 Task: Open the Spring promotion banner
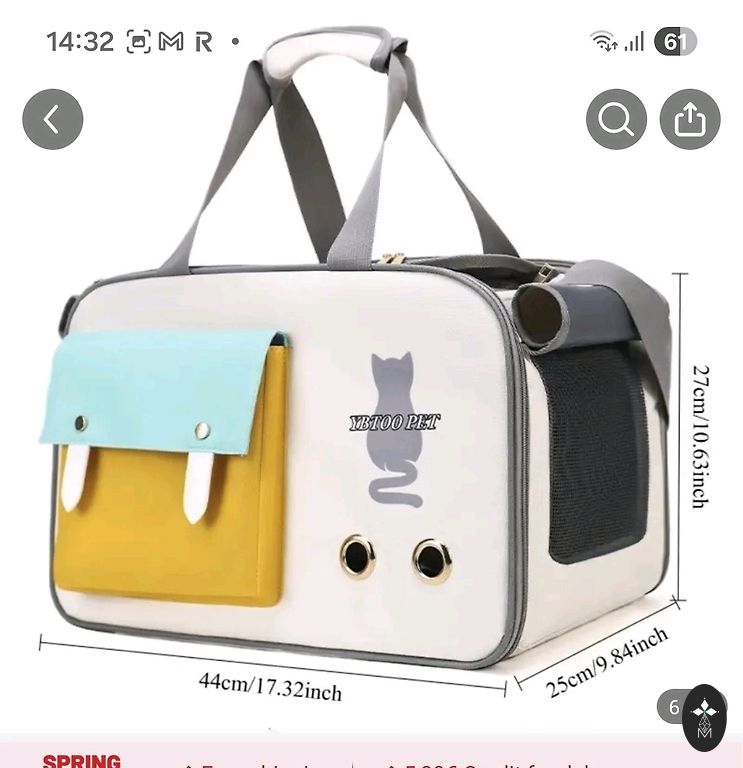click(82, 759)
